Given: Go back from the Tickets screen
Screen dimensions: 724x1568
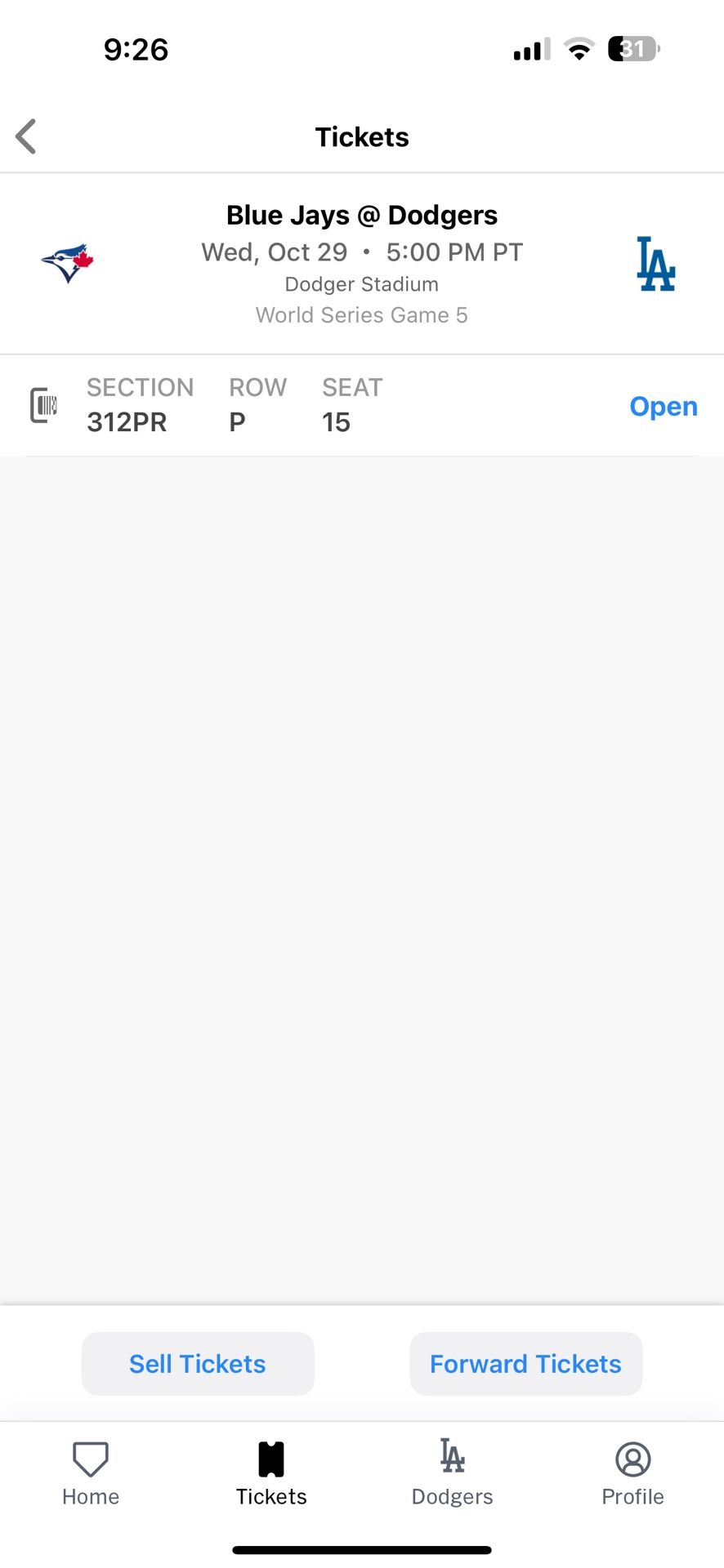Looking at the screenshot, I should coord(27,136).
